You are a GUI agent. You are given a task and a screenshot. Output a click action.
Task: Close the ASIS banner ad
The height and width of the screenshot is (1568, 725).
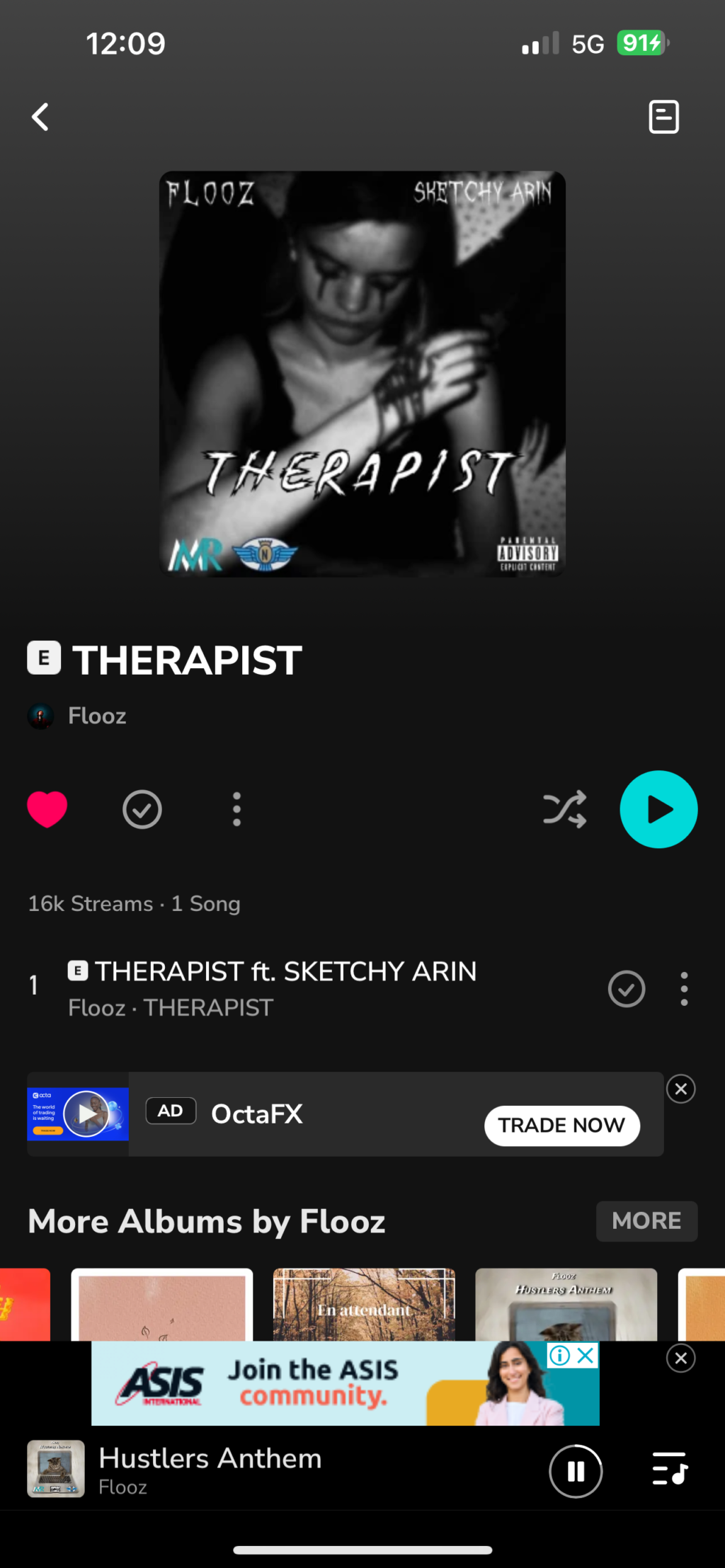681,1358
